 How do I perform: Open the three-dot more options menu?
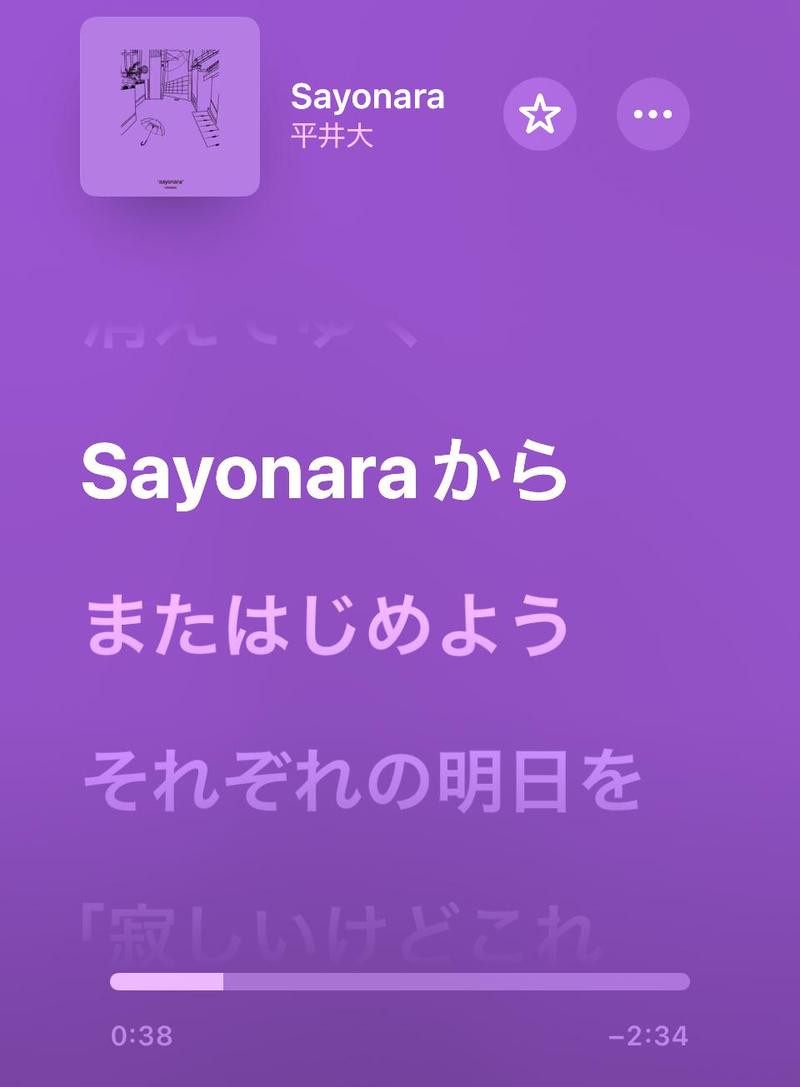pos(653,115)
